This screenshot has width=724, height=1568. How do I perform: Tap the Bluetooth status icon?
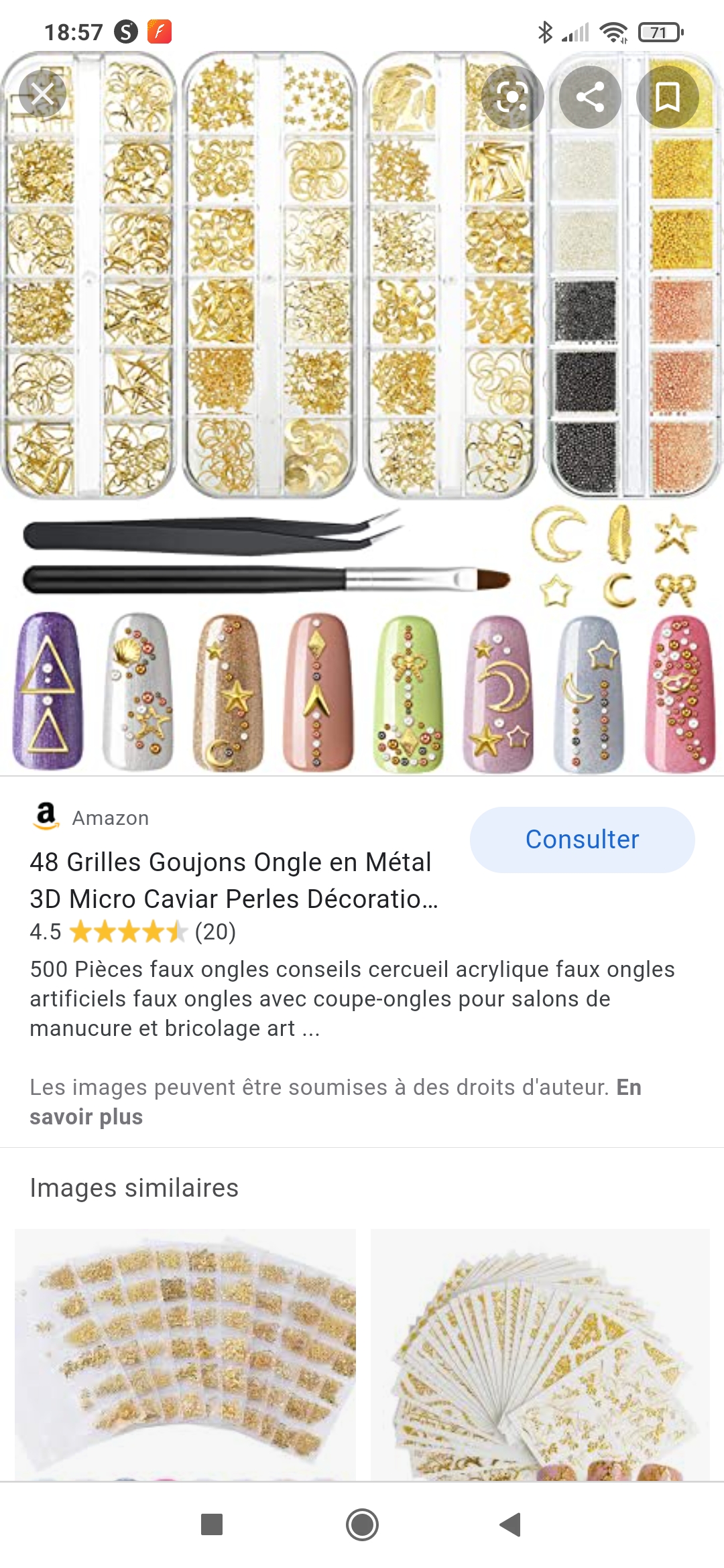pyautogui.click(x=545, y=30)
